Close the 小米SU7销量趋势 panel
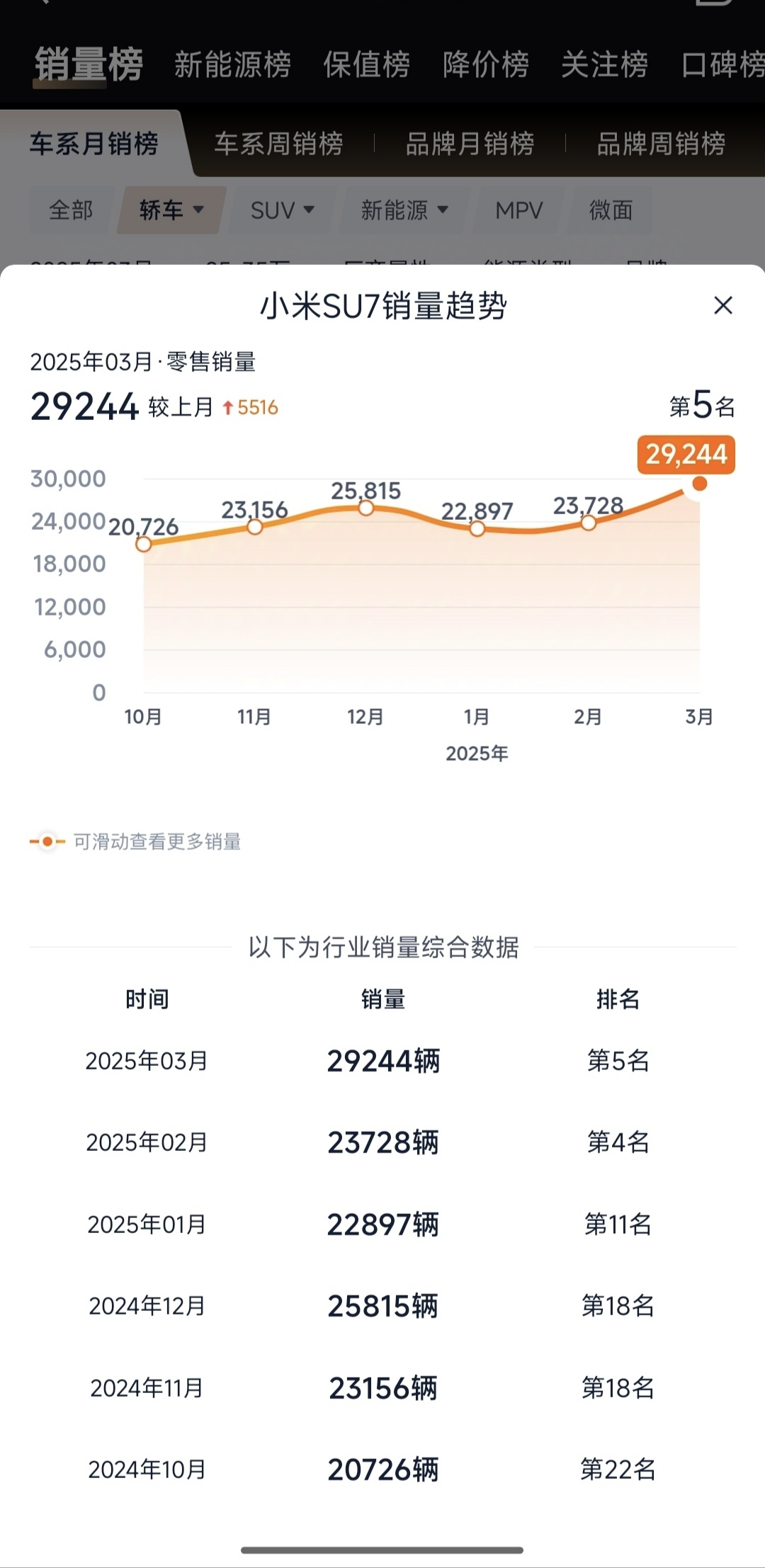Screen dimensions: 765x1568 tap(722, 306)
